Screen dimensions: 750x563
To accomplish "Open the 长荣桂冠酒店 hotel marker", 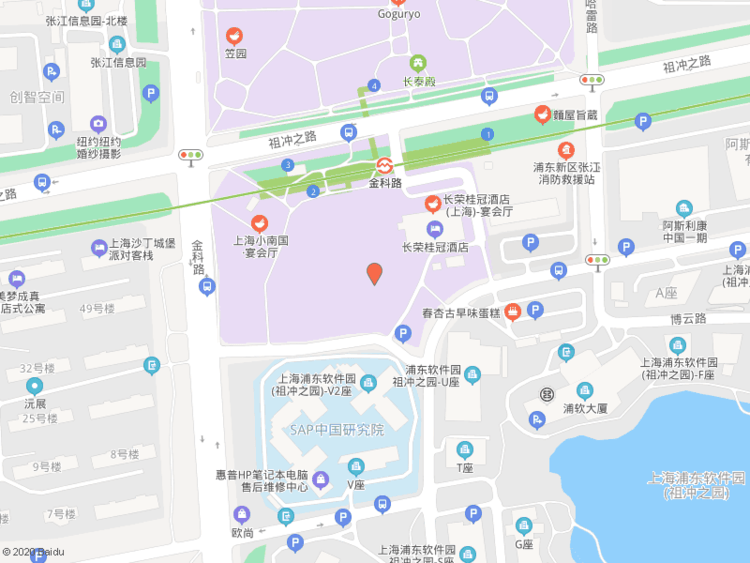I will pyautogui.click(x=434, y=230).
